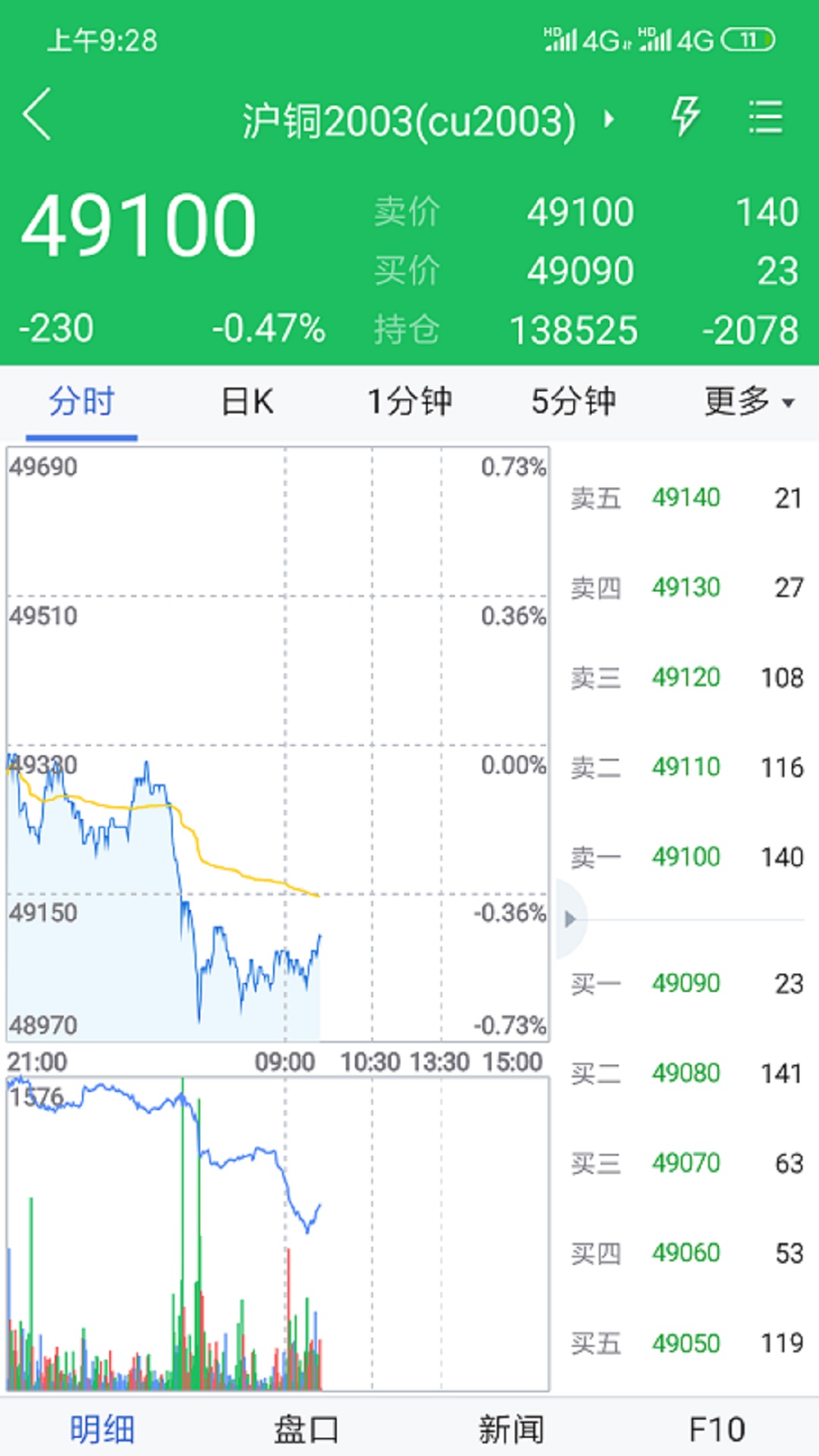The image size is (819, 1456).
Task: Select the 卖五 quote row 49140
Action: [686, 498]
